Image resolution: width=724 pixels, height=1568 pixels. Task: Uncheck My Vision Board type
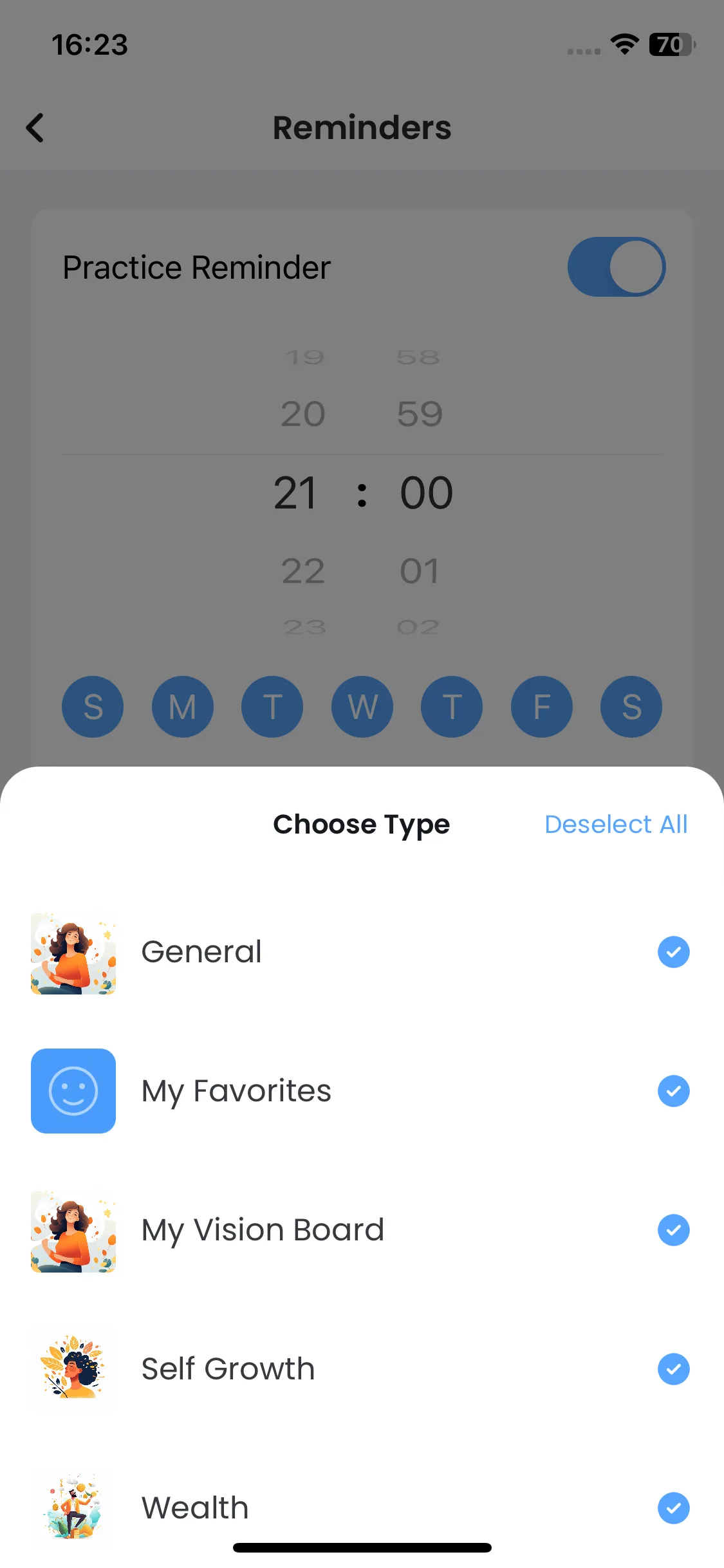click(x=673, y=1230)
